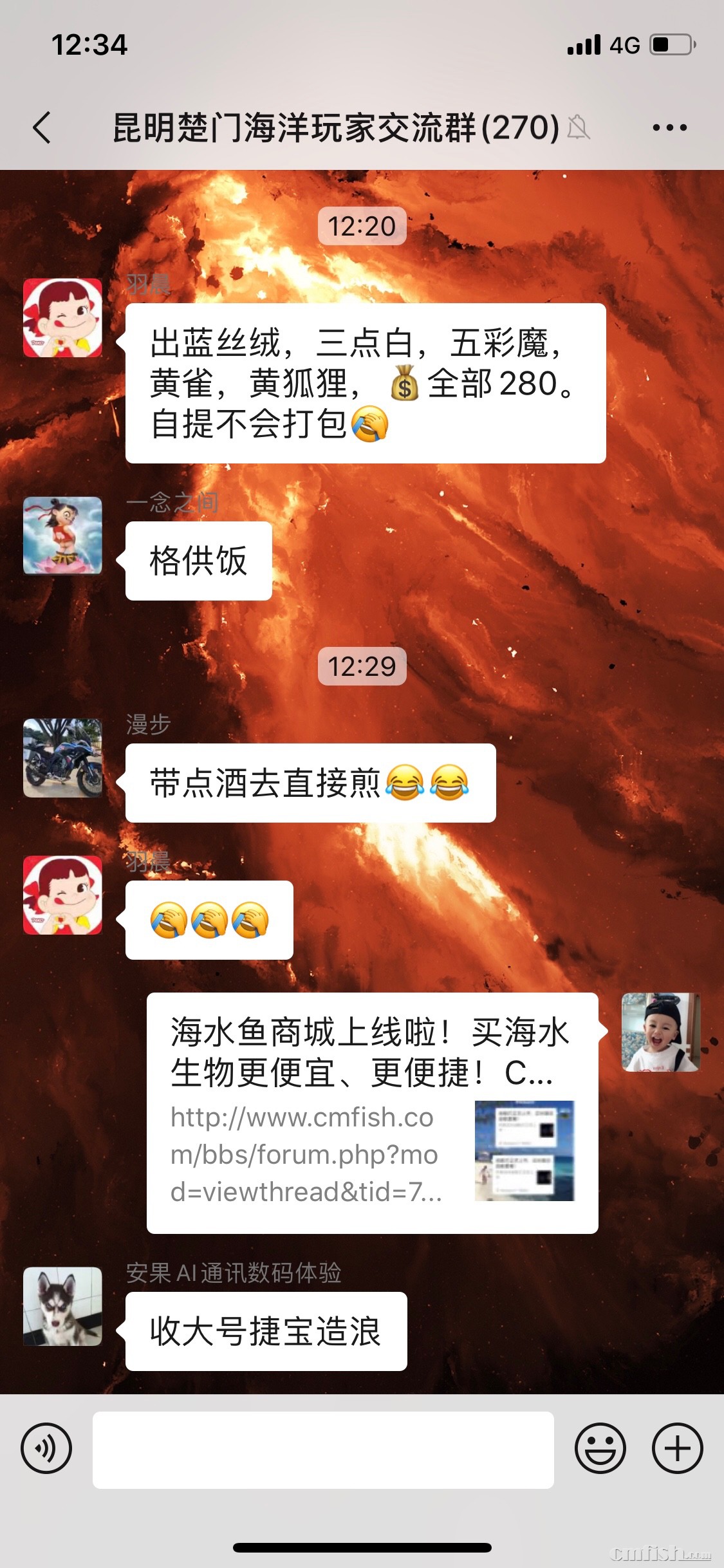Image resolution: width=724 pixels, height=1568 pixels.
Task: Switch to voice message input
Action: pos(46,1448)
